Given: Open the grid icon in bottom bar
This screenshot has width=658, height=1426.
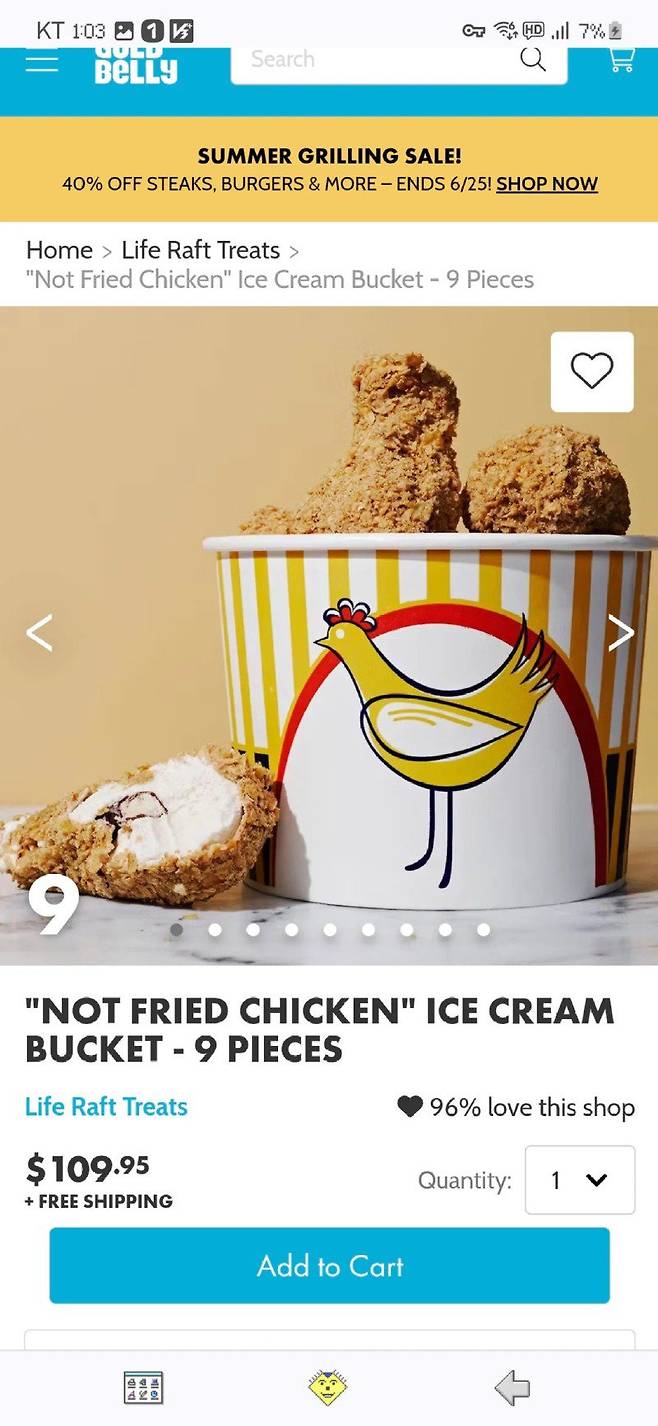Looking at the screenshot, I should click(143, 1388).
